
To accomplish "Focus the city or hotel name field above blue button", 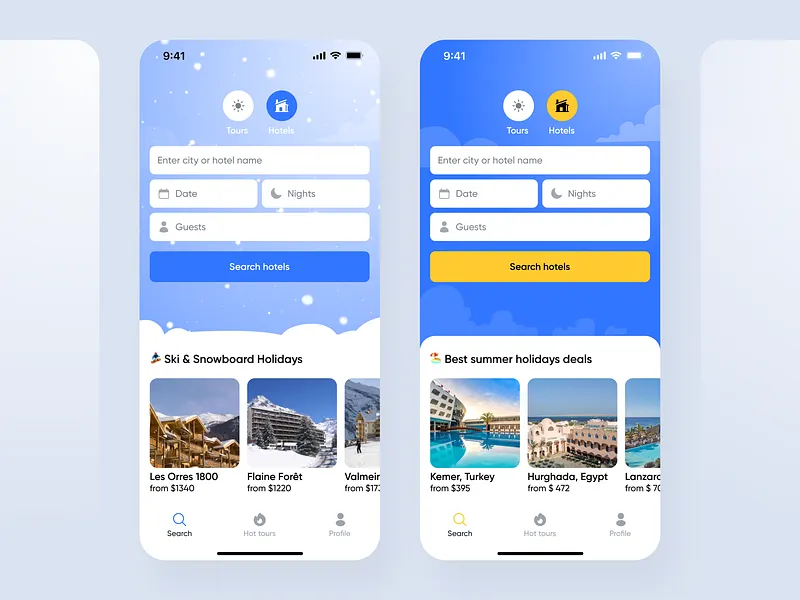I will tap(259, 160).
